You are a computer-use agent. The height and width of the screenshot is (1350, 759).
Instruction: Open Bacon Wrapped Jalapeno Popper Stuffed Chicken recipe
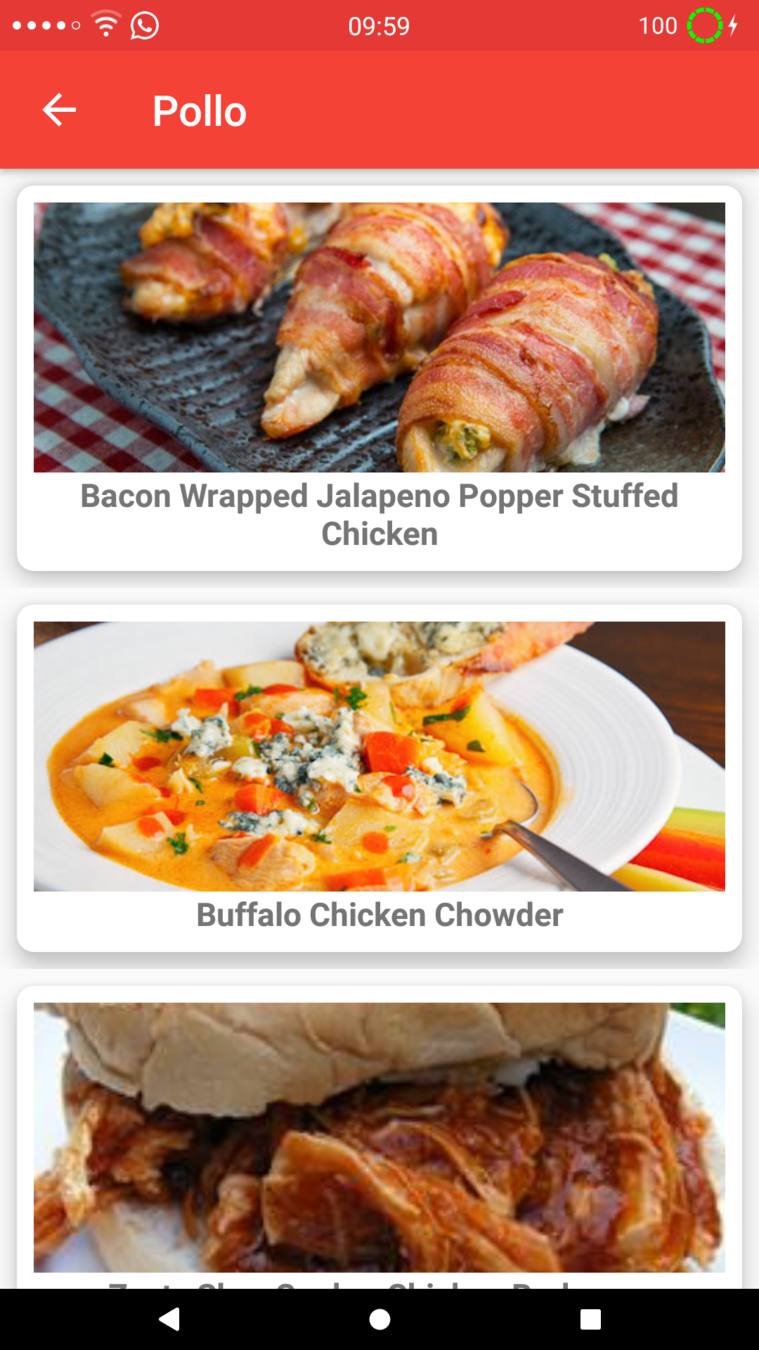click(x=379, y=378)
